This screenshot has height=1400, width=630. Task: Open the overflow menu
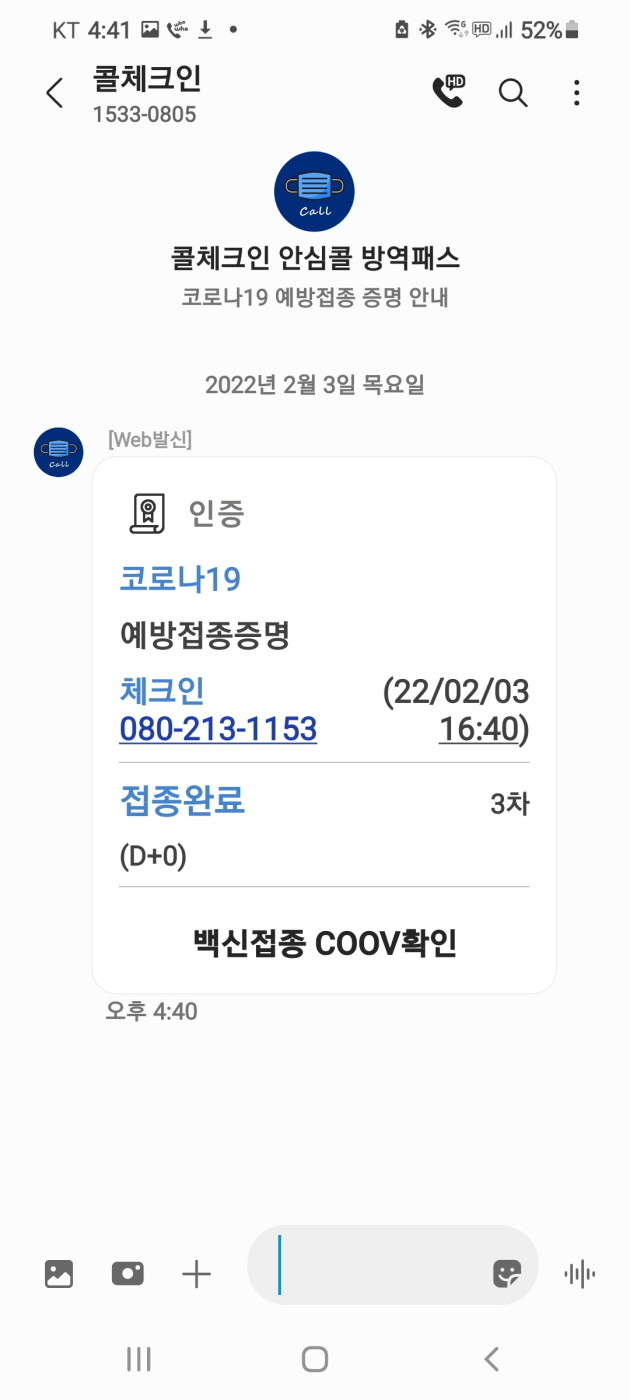tap(576, 93)
